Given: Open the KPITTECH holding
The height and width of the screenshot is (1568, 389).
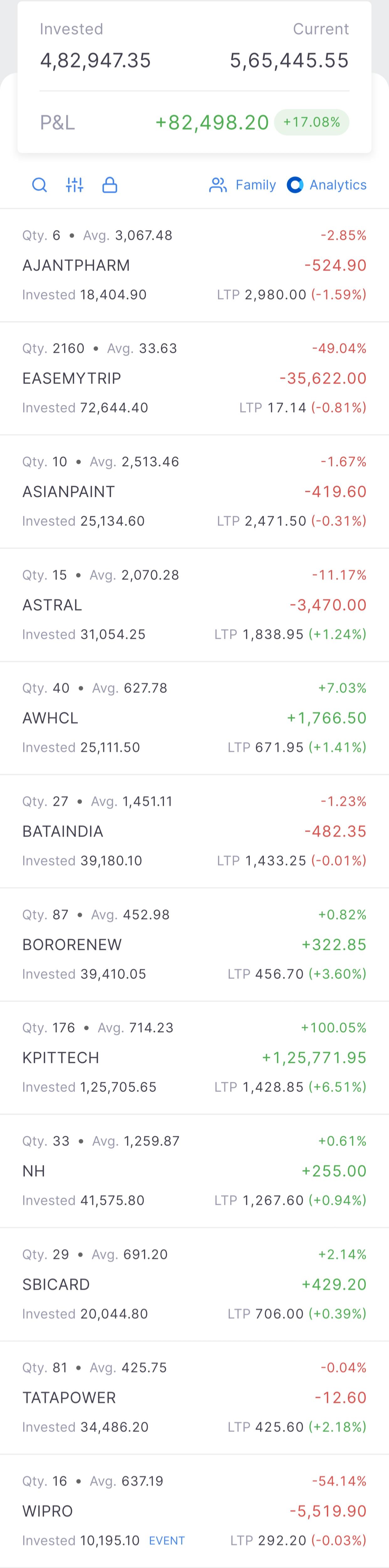Looking at the screenshot, I should click(x=194, y=1058).
